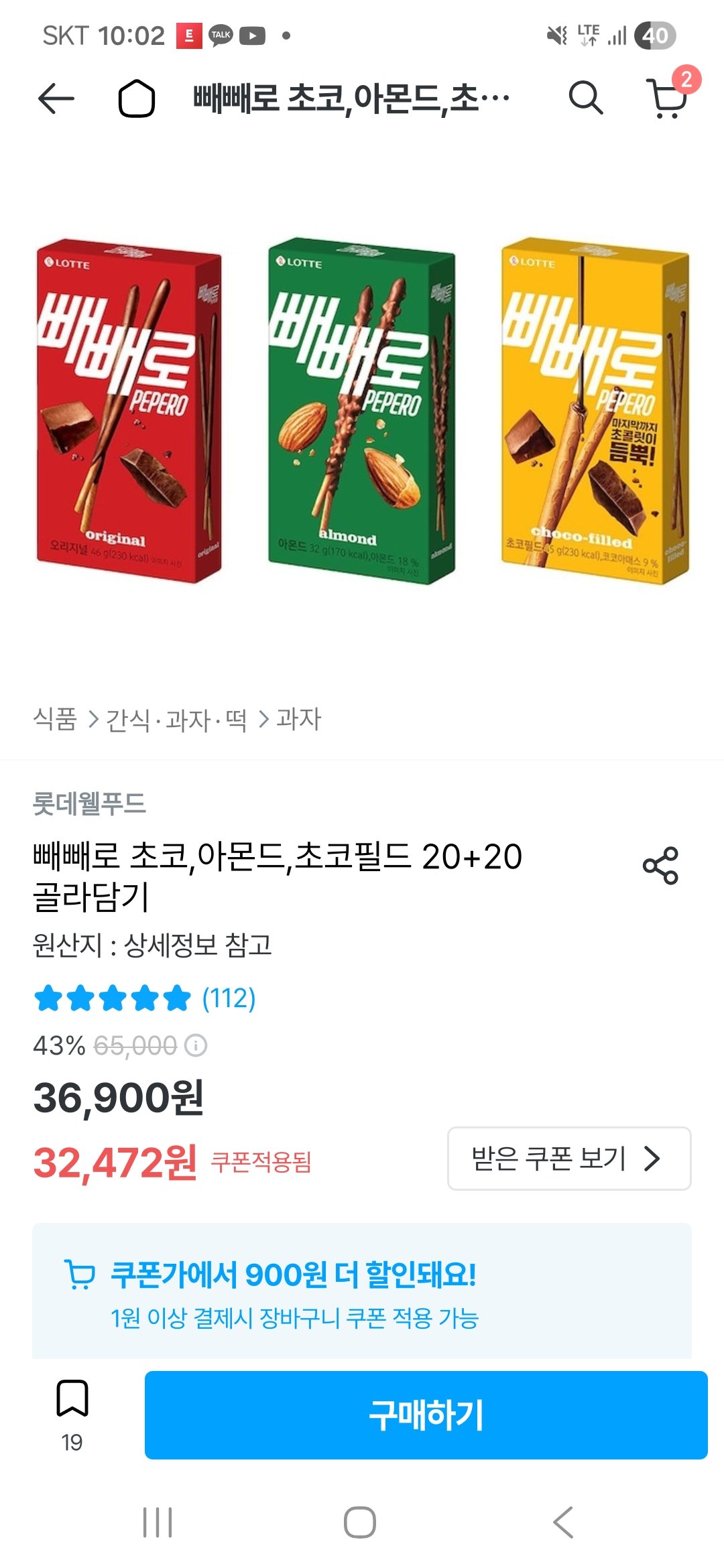Visit the 롯데웰푸드 brand page
The width and height of the screenshot is (724, 1568).
coord(89,803)
